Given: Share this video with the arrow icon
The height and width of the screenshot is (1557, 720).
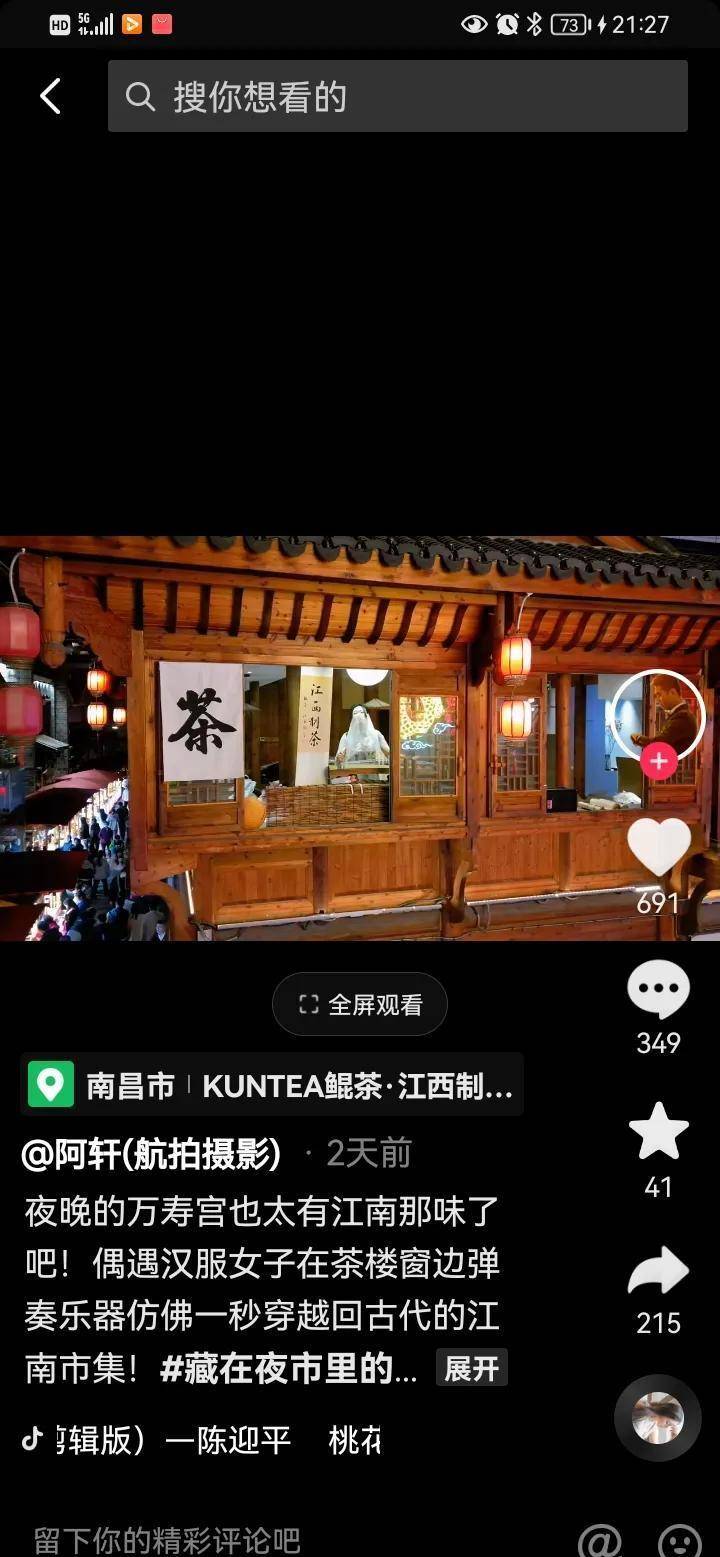Looking at the screenshot, I should [658, 1272].
